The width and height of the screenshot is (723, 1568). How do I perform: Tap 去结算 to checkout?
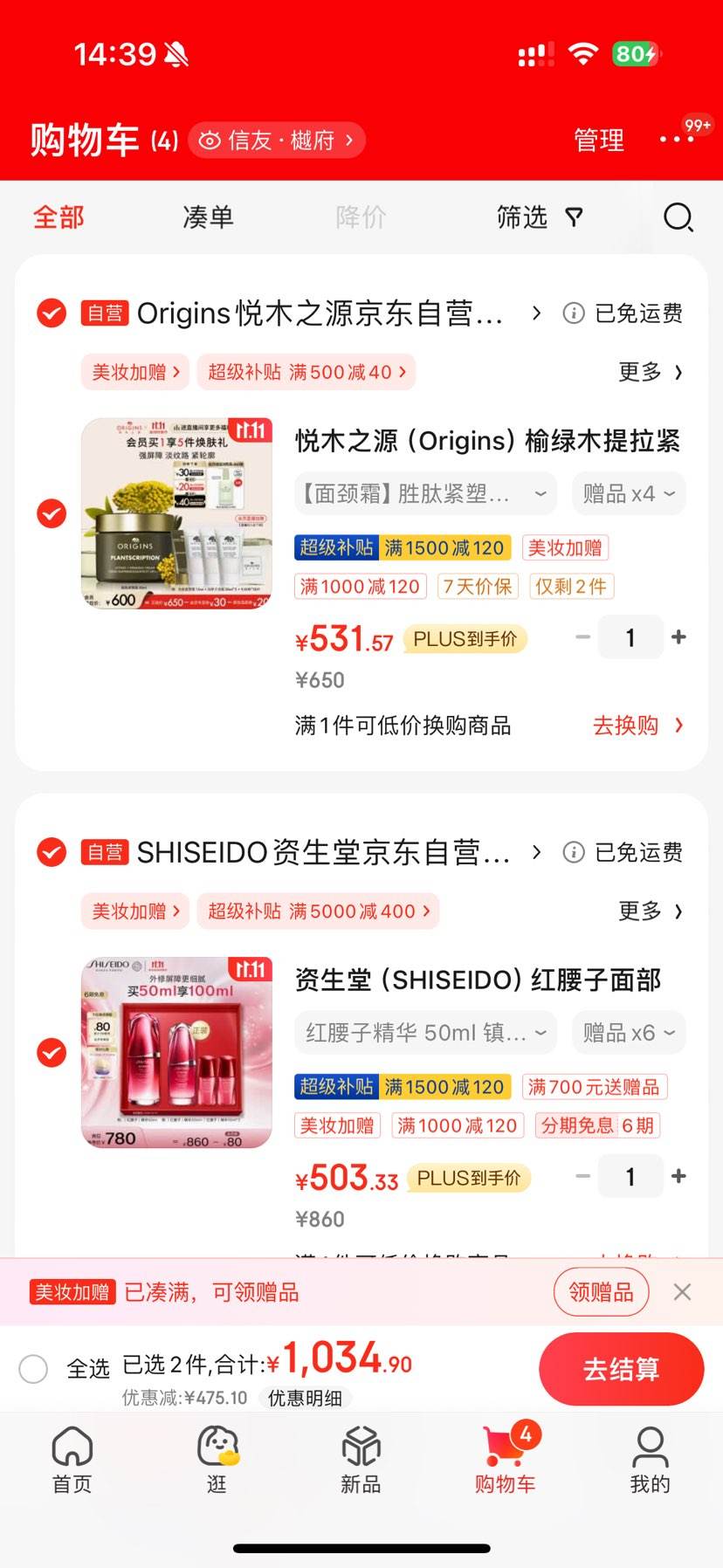(x=622, y=1369)
